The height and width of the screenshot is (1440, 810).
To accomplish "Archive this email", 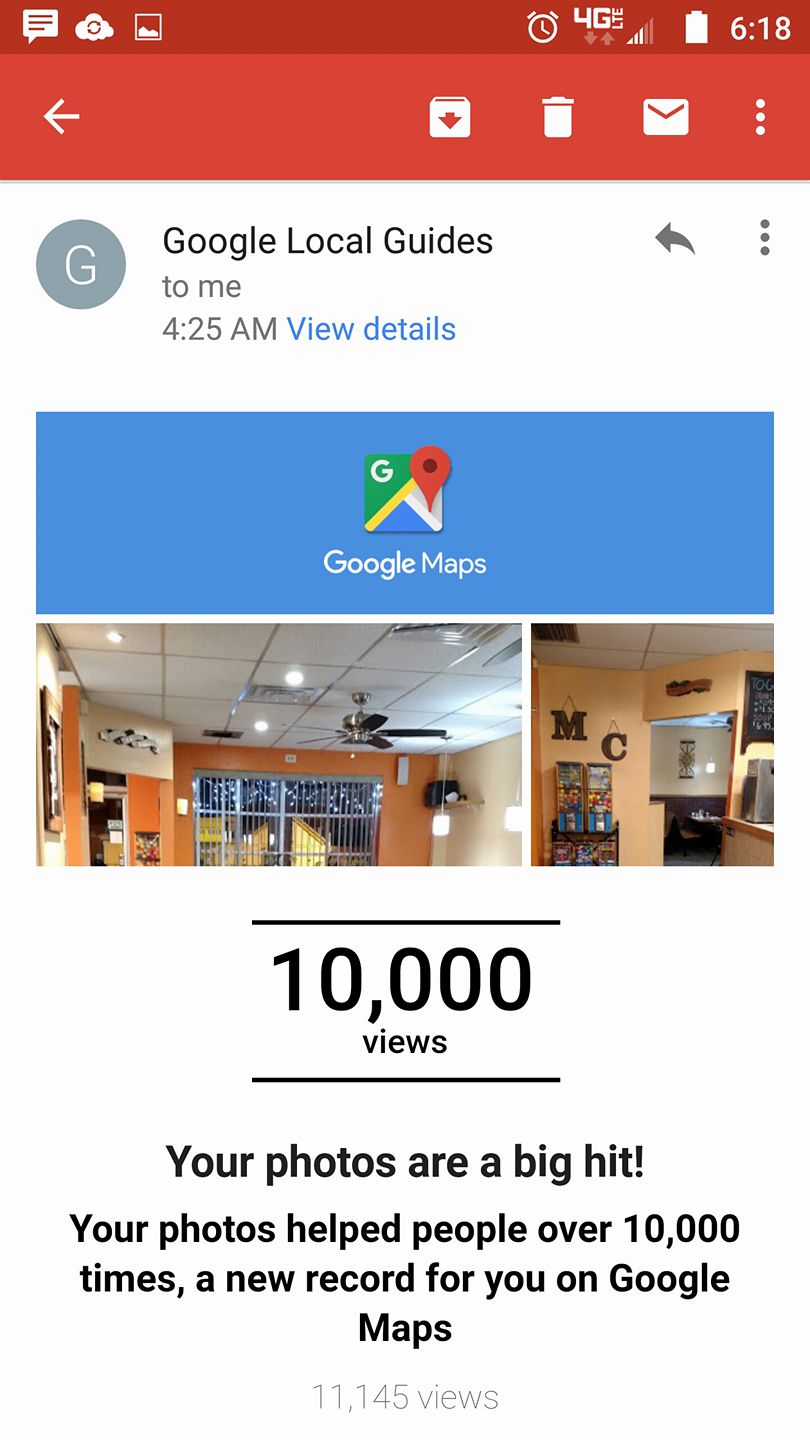I will [450, 118].
